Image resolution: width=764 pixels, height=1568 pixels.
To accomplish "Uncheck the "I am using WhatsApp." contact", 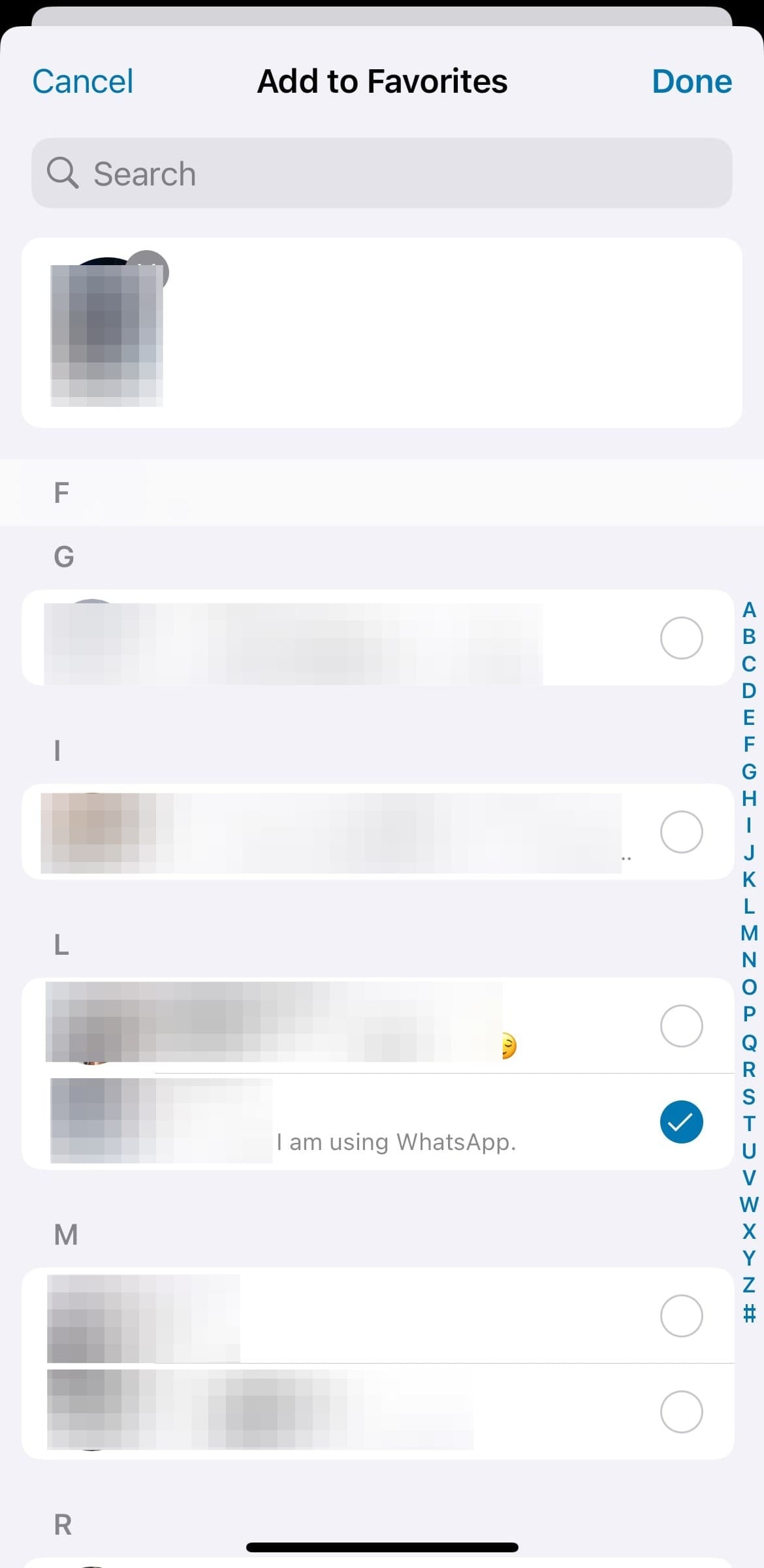I will (681, 1122).
